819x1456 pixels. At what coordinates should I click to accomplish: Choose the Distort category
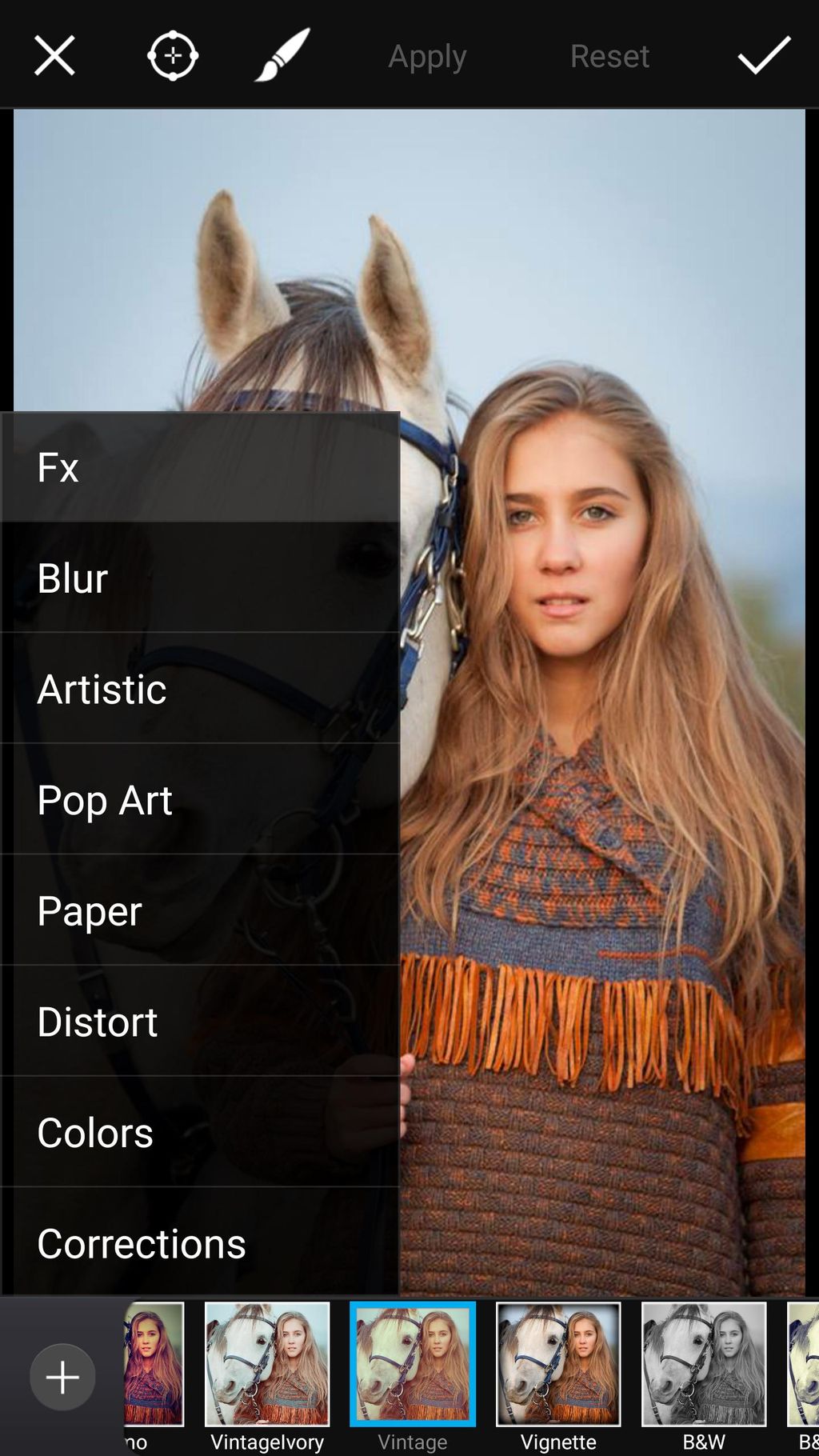[x=200, y=1022]
